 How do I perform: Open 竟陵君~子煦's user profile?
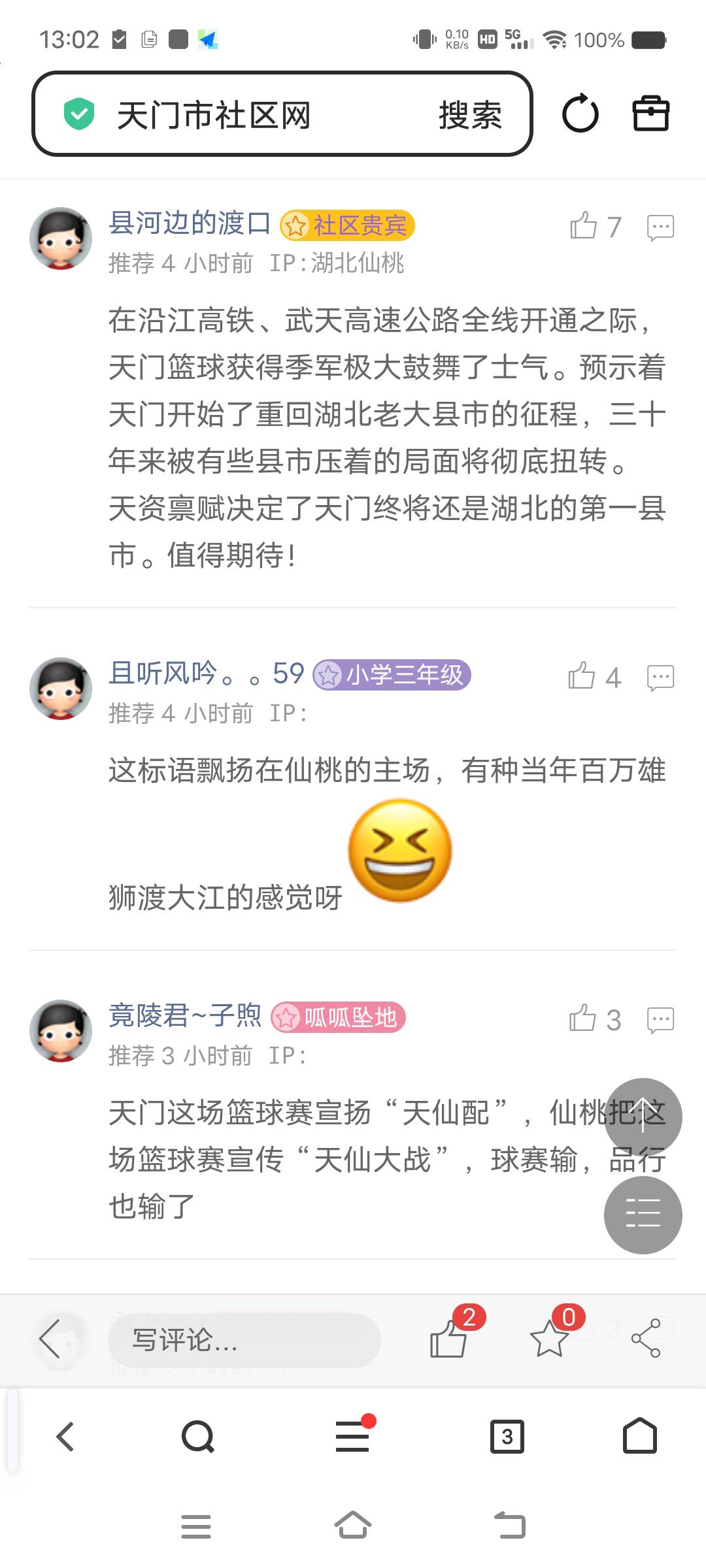185,1015
